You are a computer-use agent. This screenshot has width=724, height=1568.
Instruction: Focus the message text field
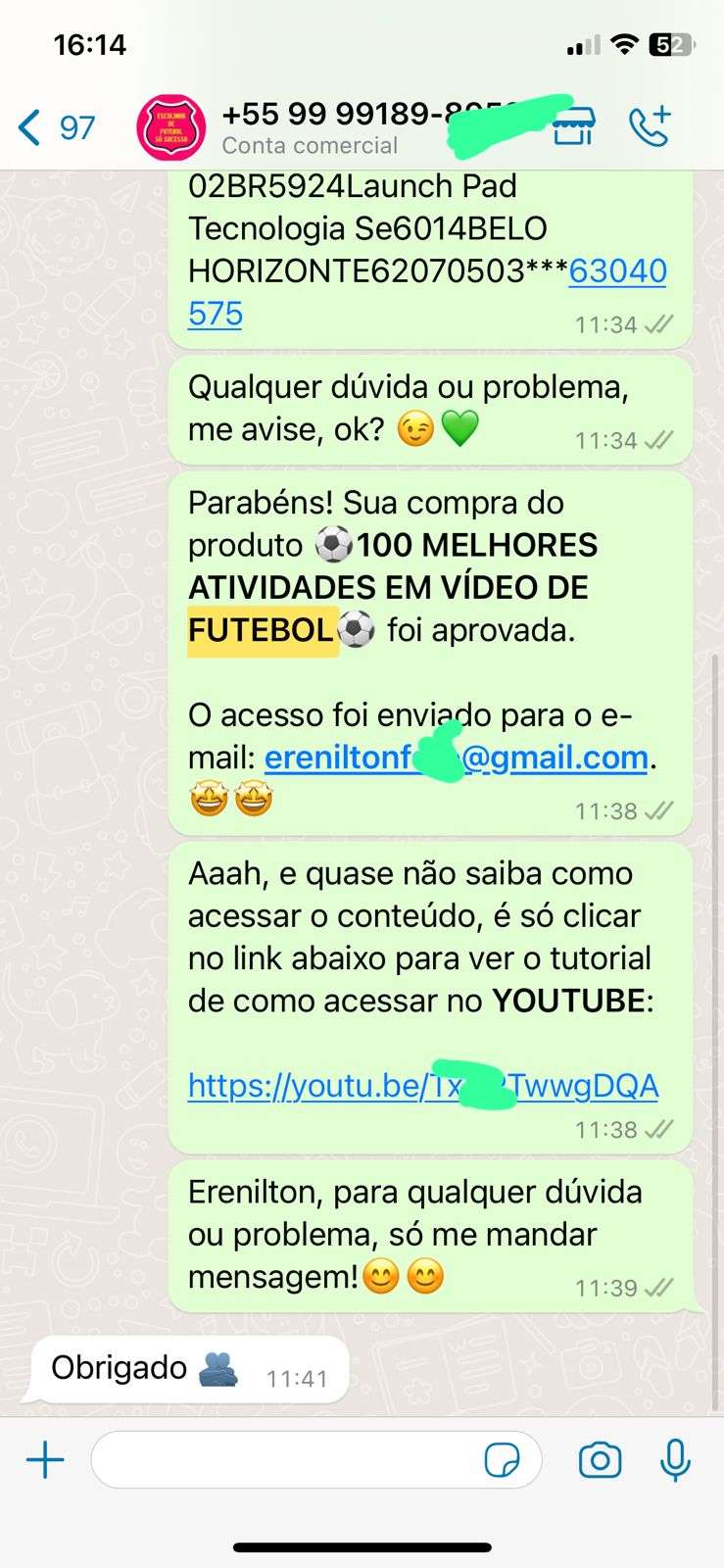[284, 1460]
